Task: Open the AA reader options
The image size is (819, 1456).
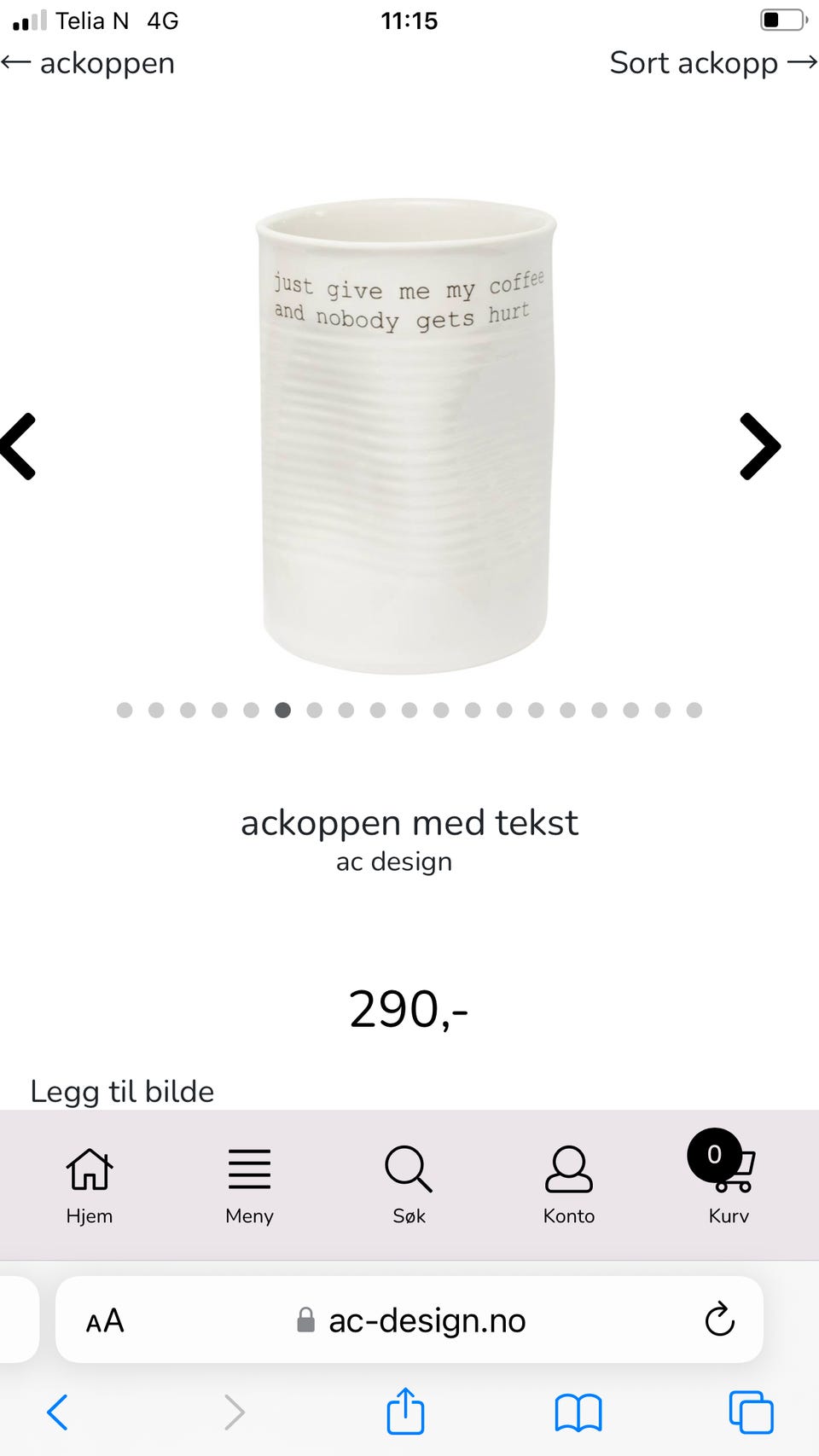Action: [105, 1320]
